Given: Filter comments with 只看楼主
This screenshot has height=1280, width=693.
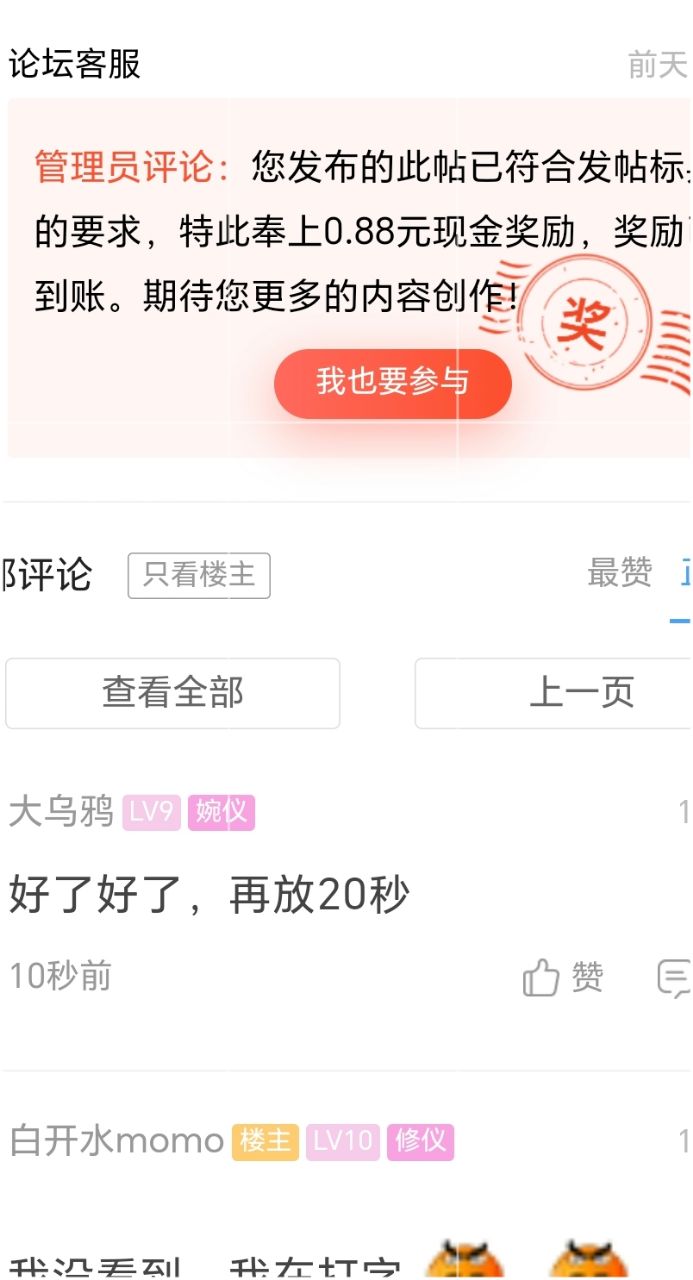Looking at the screenshot, I should [199, 575].
